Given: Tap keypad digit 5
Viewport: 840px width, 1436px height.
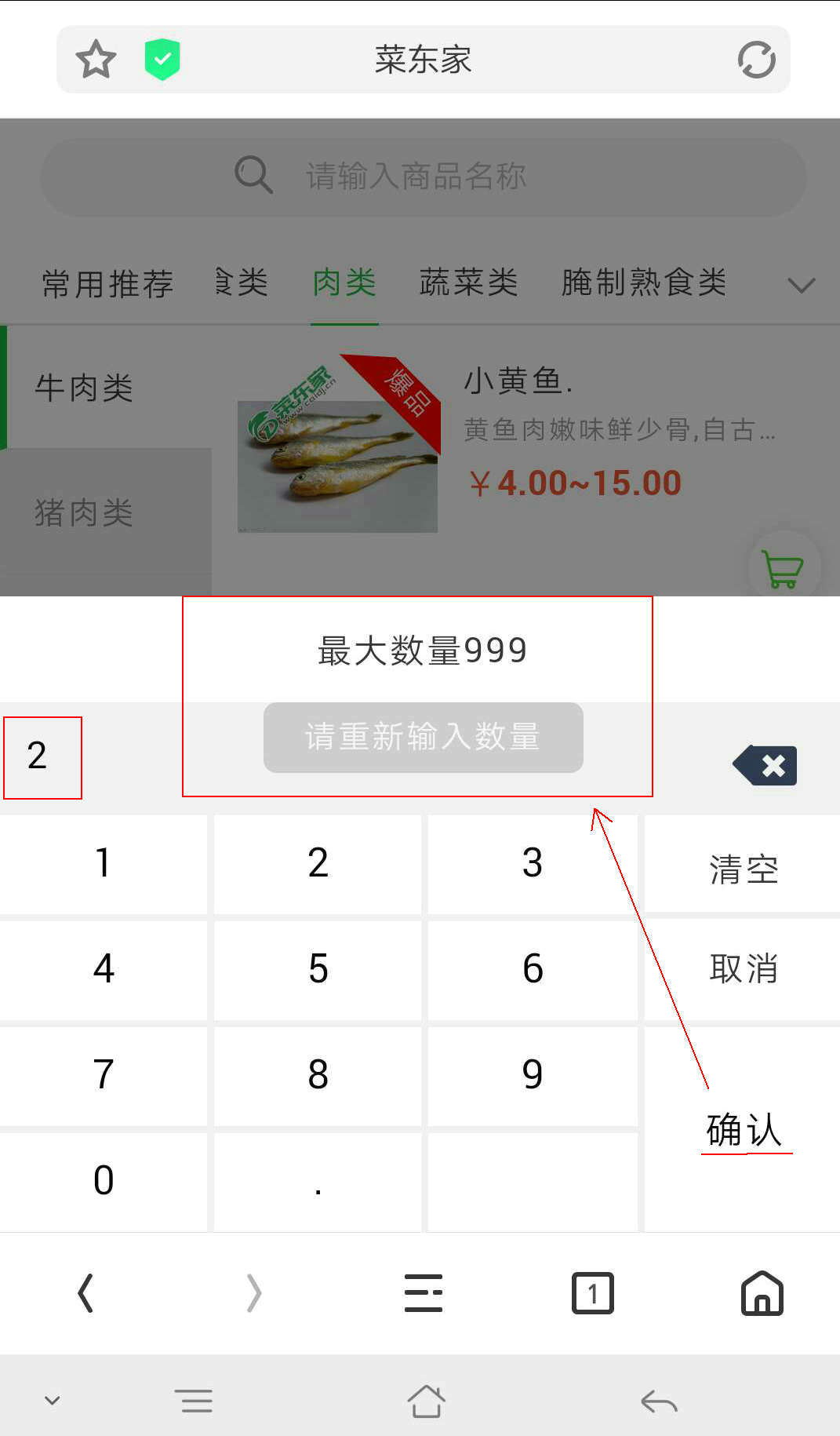Looking at the screenshot, I should point(318,969).
